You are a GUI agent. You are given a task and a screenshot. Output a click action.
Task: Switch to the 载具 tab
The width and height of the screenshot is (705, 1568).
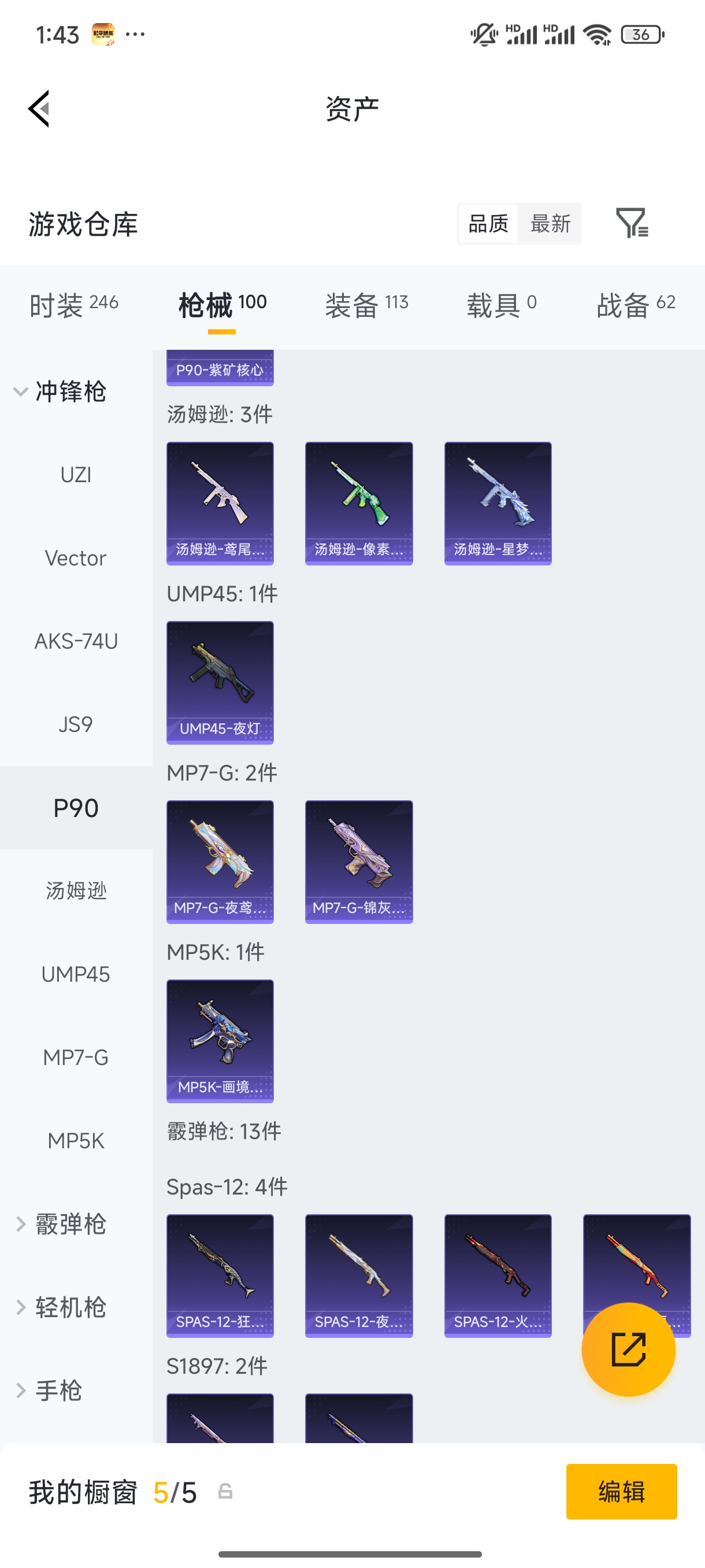502,304
